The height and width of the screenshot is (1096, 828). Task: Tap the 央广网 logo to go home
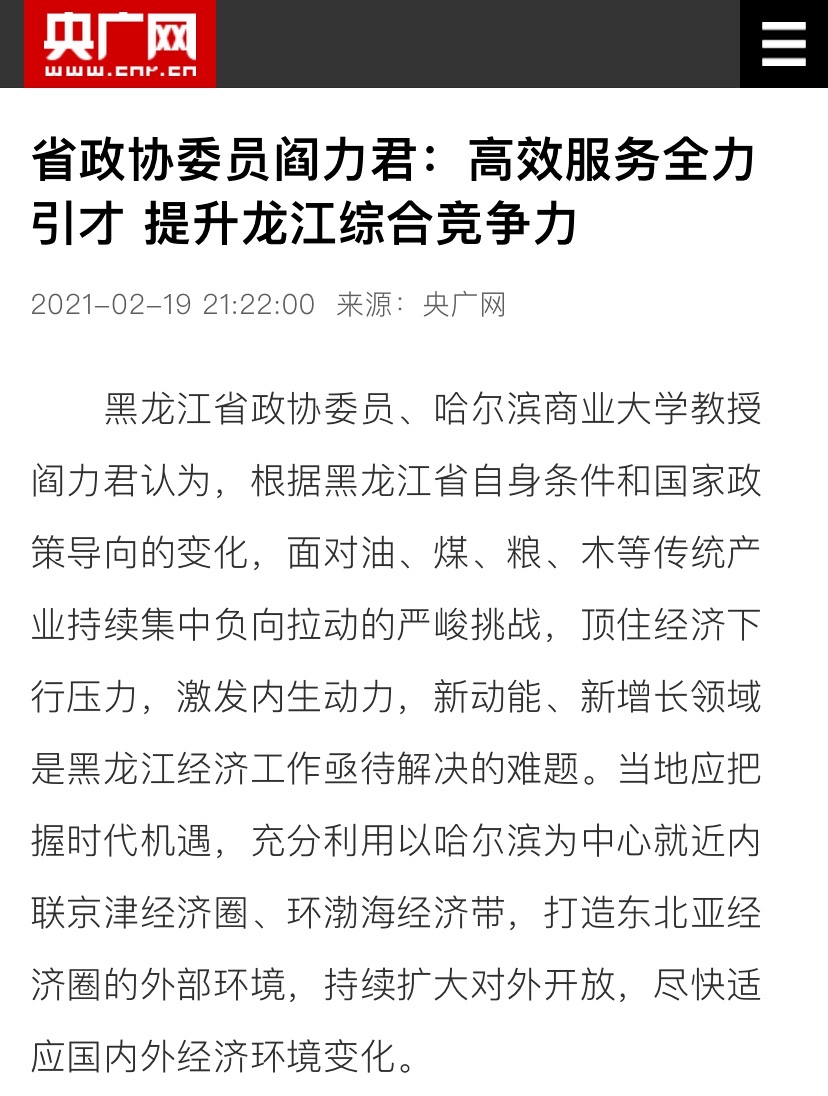click(x=120, y=44)
